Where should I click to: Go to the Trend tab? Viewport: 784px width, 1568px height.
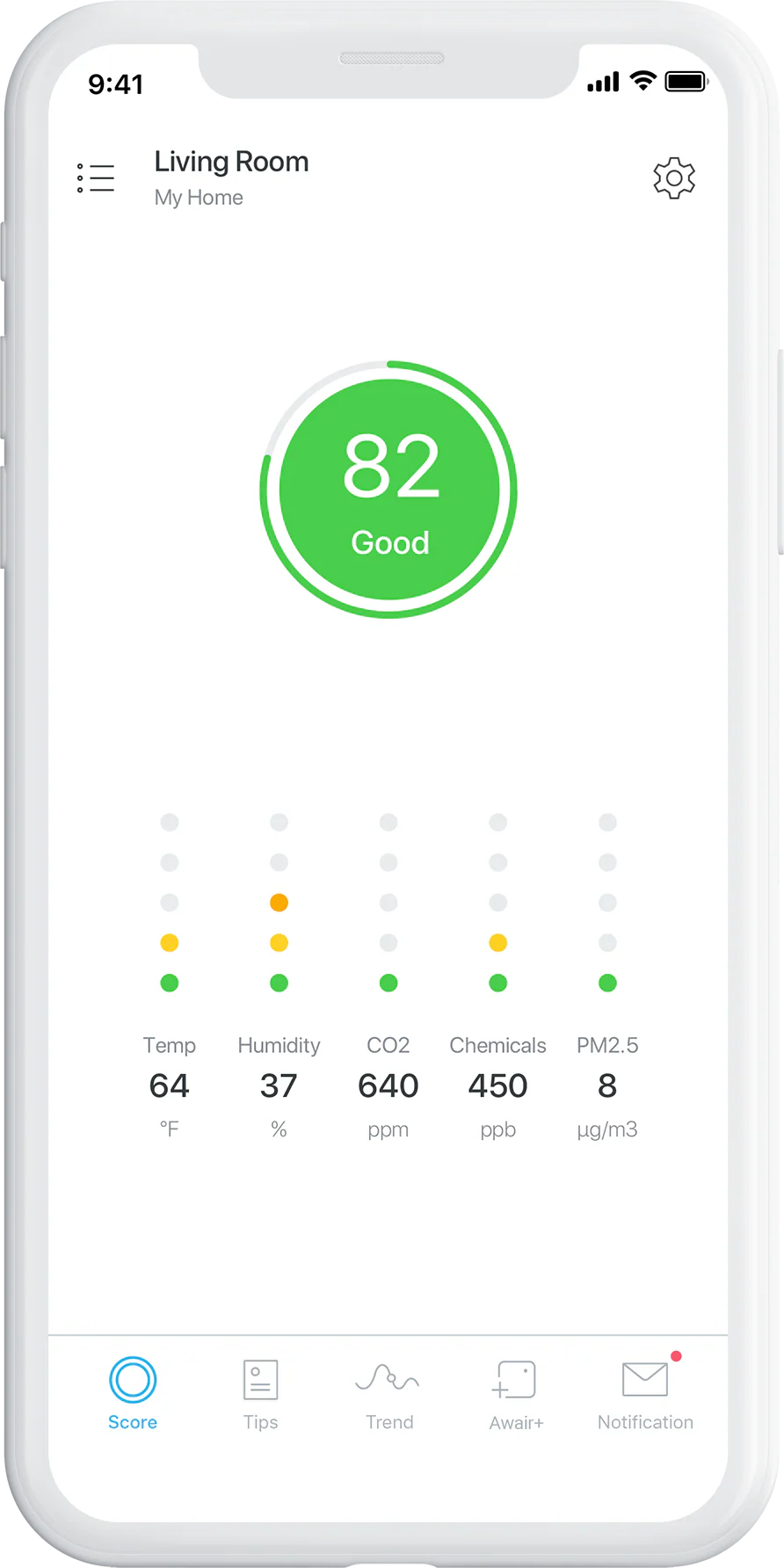388,1394
